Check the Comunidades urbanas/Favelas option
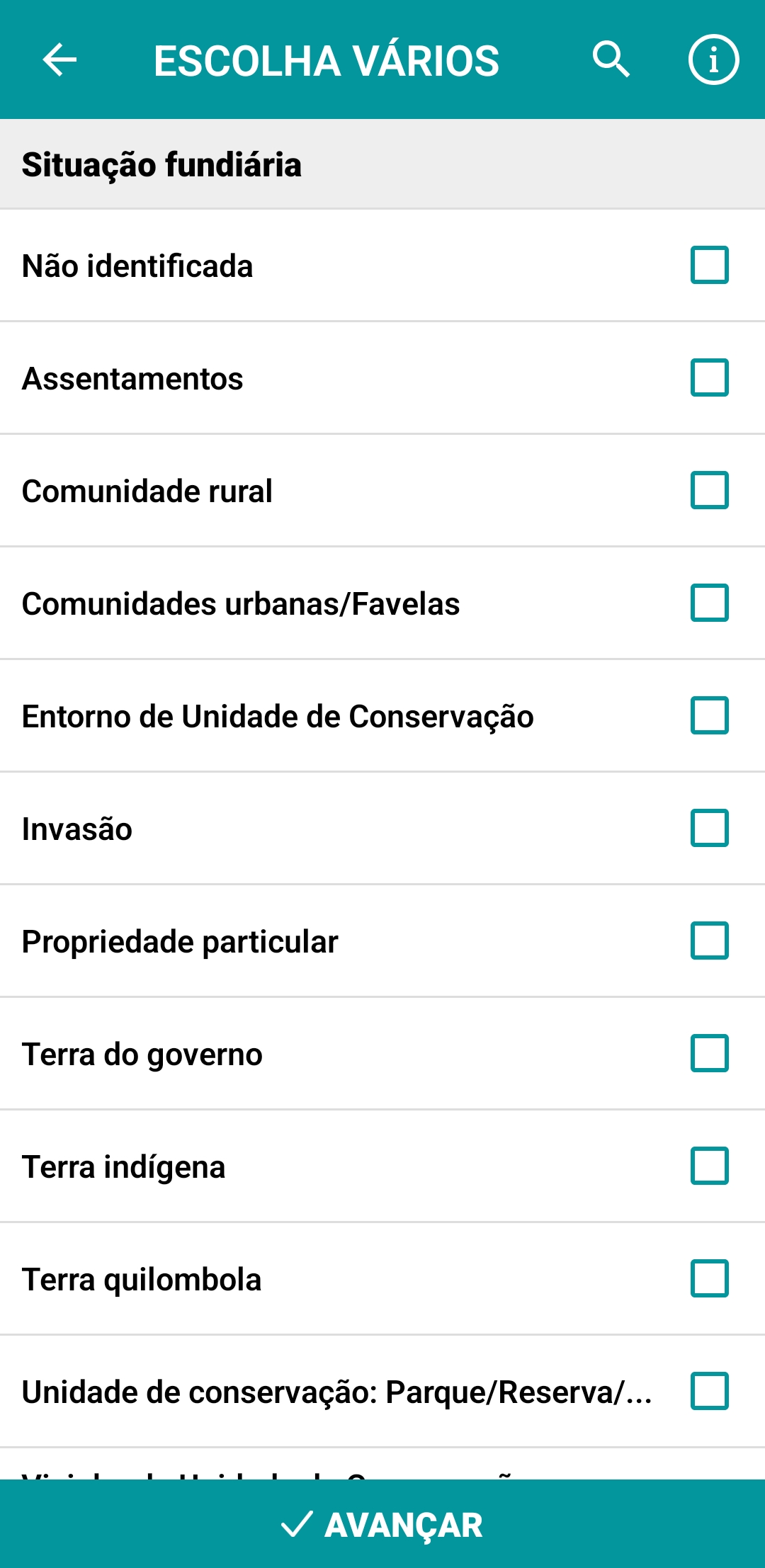The height and width of the screenshot is (1568, 765). 709,604
